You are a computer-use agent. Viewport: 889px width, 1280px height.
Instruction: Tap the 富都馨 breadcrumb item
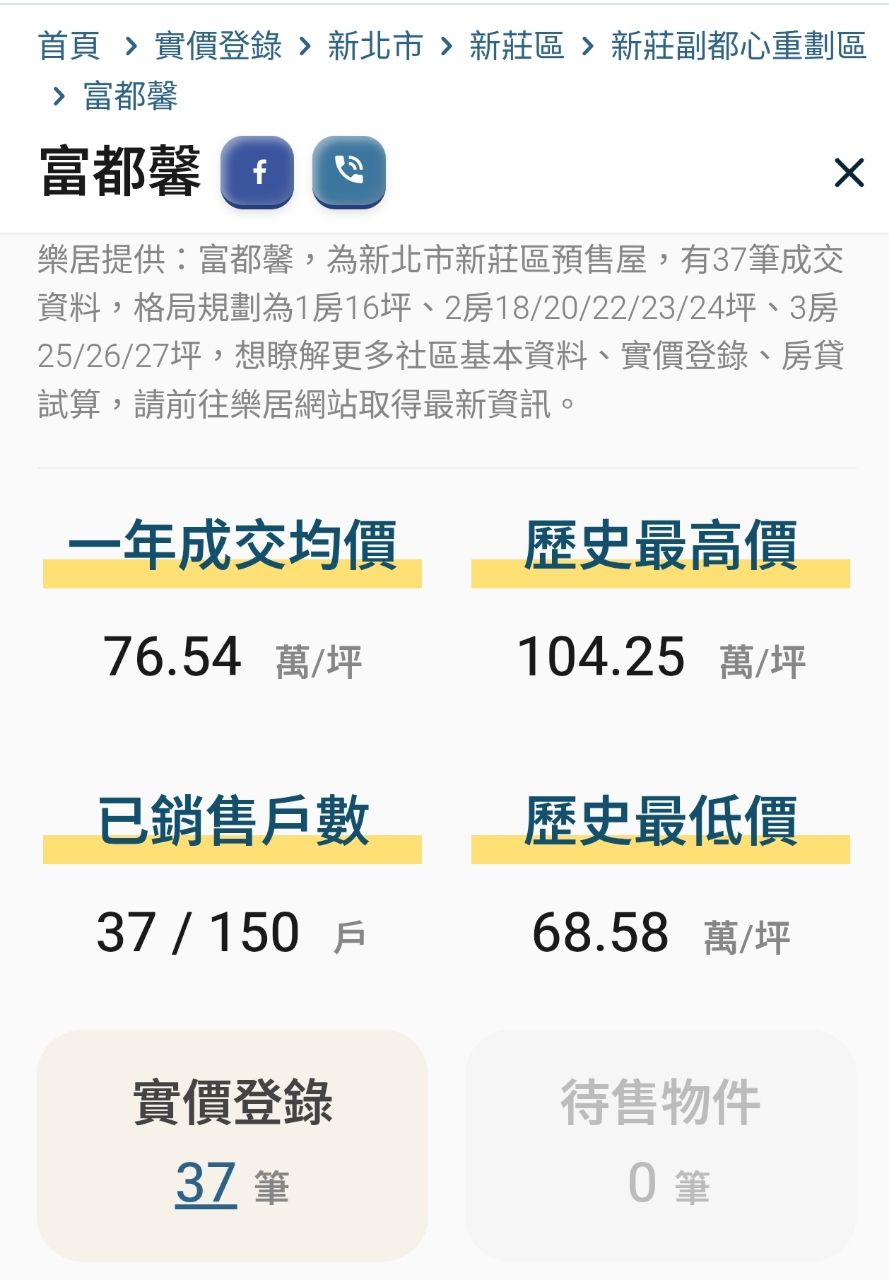(x=130, y=96)
